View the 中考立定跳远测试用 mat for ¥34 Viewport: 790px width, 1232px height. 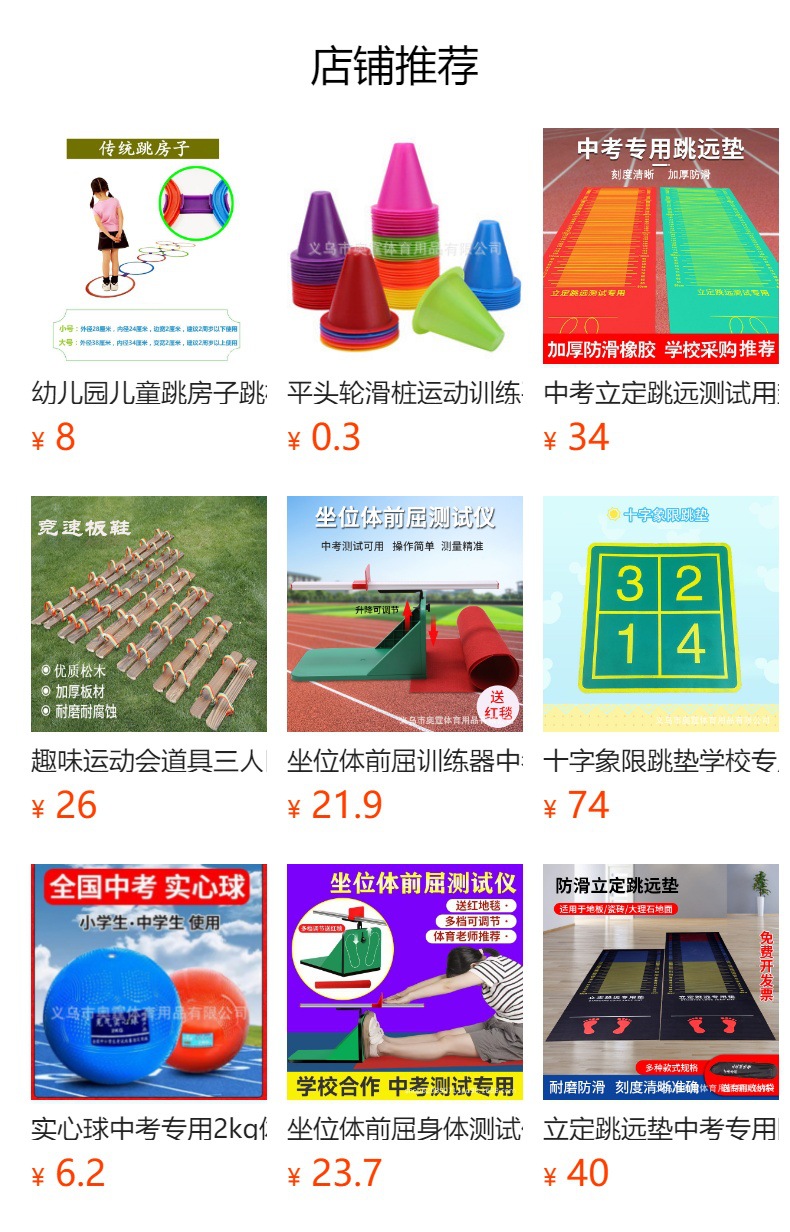pos(661,292)
